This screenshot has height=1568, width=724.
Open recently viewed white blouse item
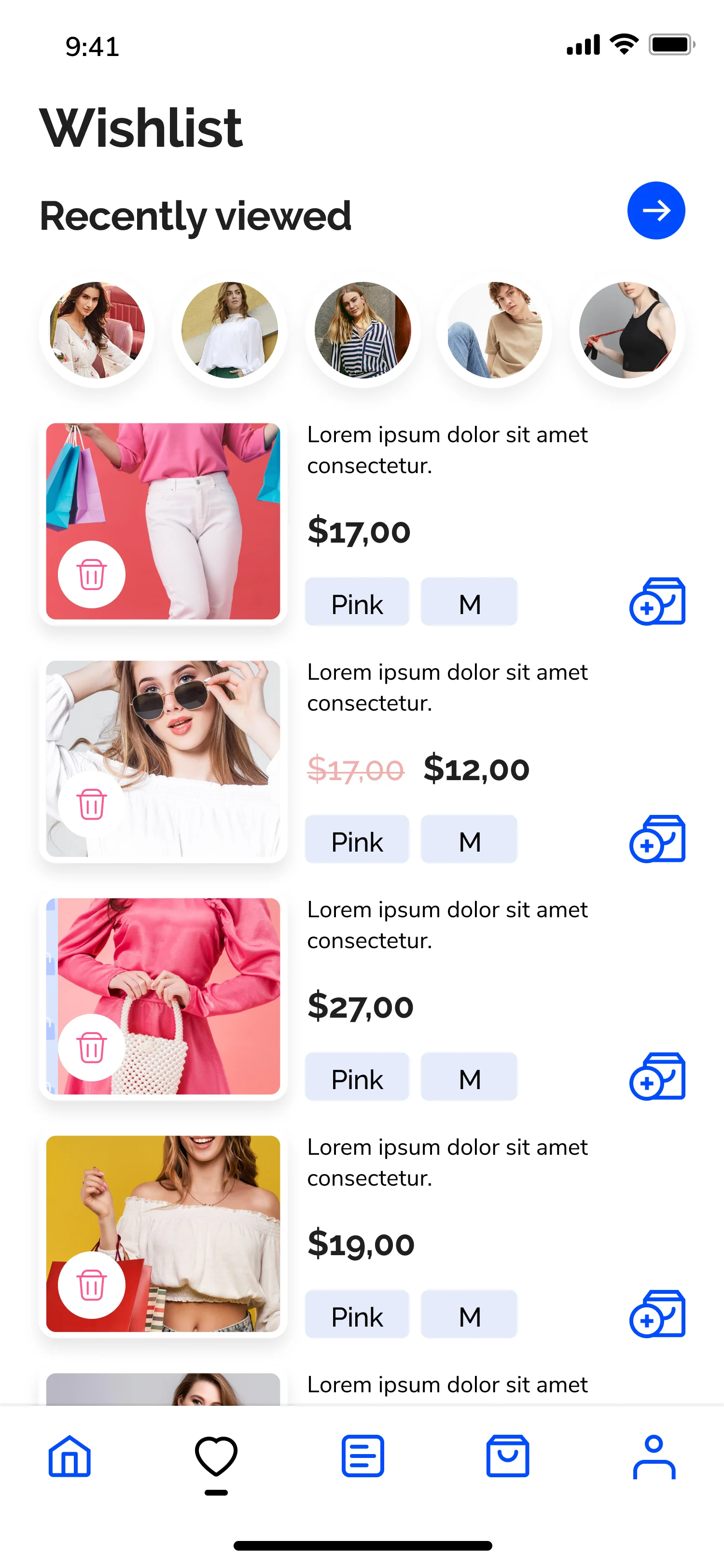point(229,330)
